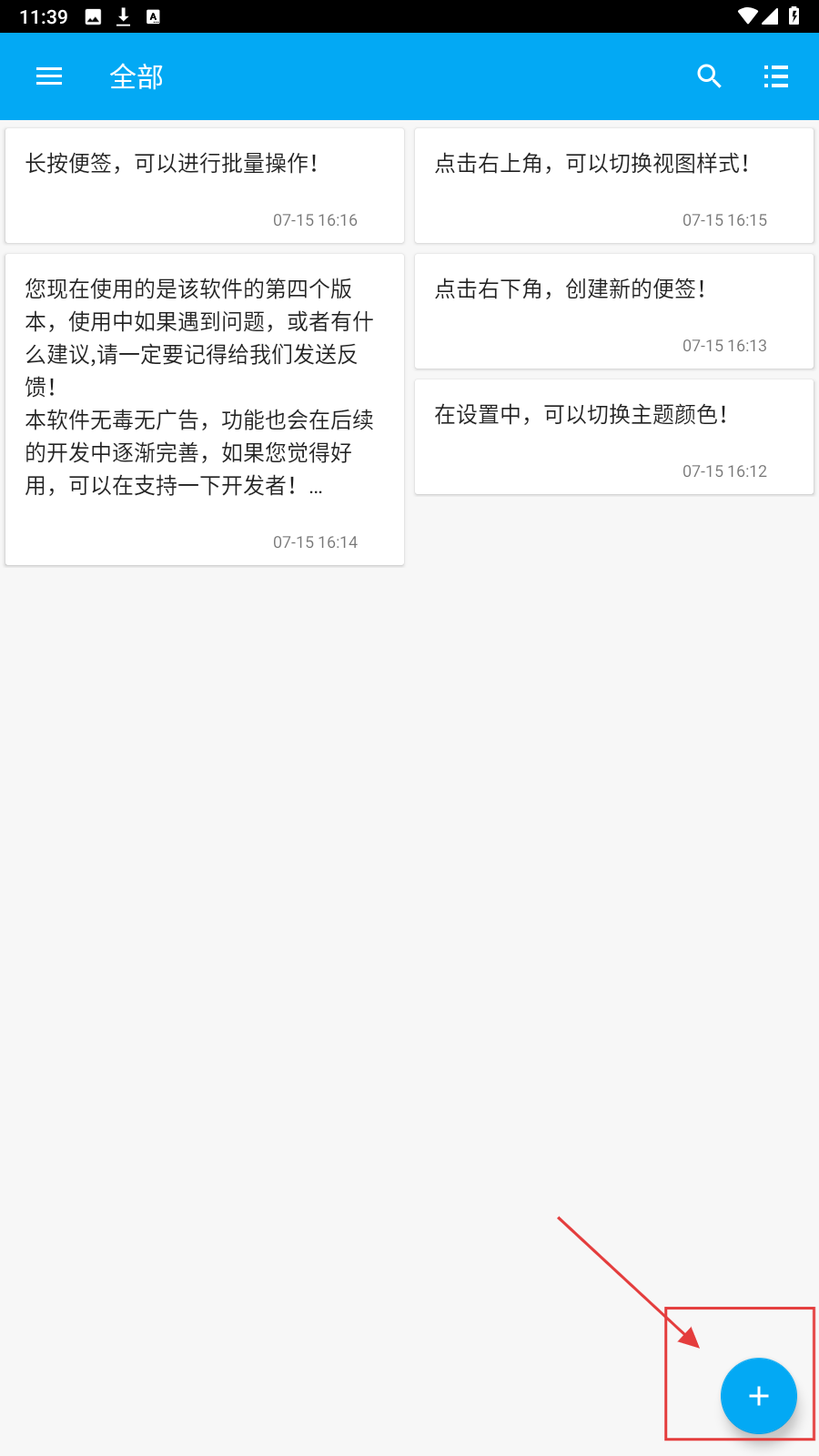
Task: Open the note about 点击右下角 creating new notes
Action: 614,311
